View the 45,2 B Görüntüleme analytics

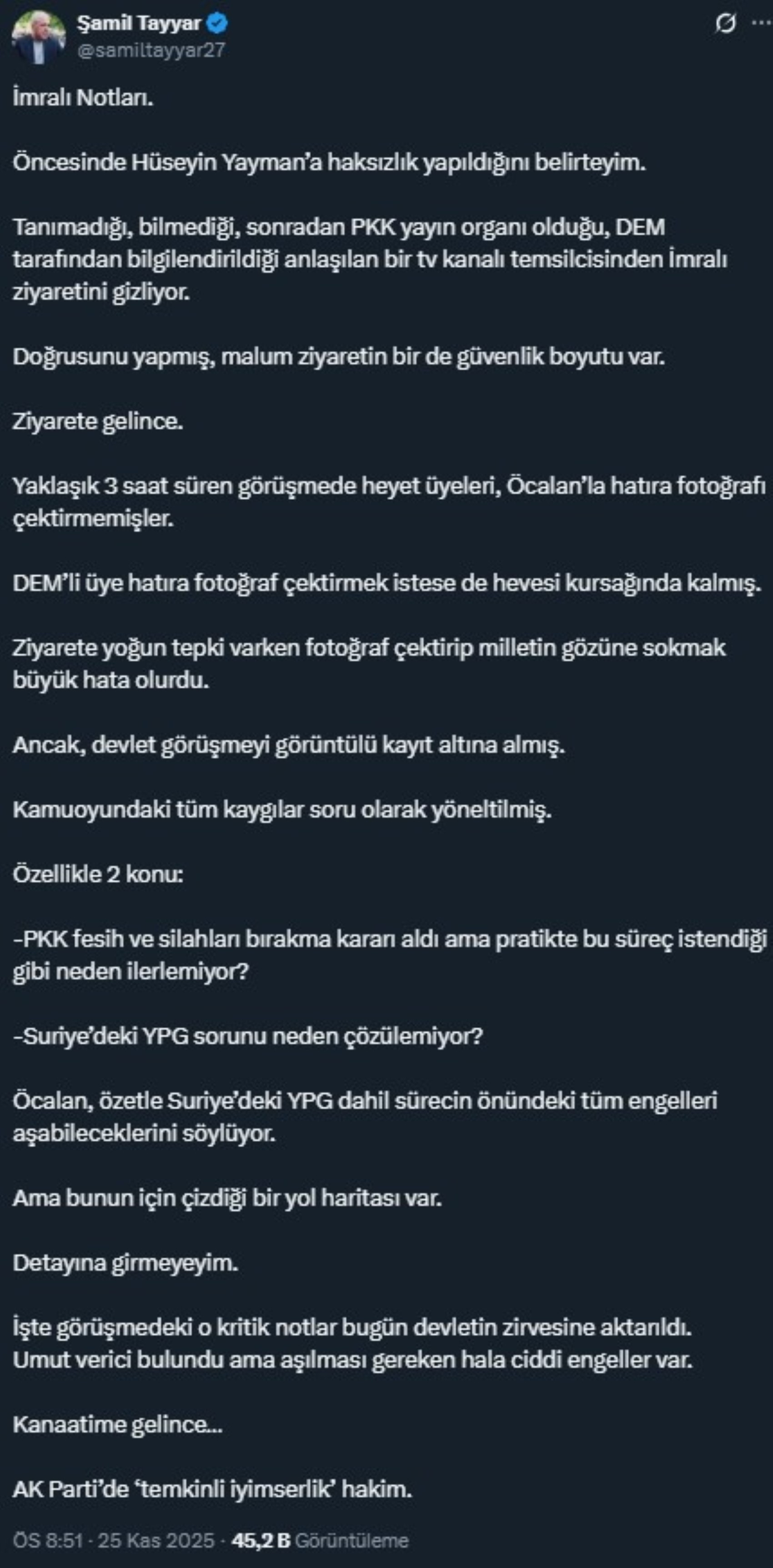point(320,1541)
